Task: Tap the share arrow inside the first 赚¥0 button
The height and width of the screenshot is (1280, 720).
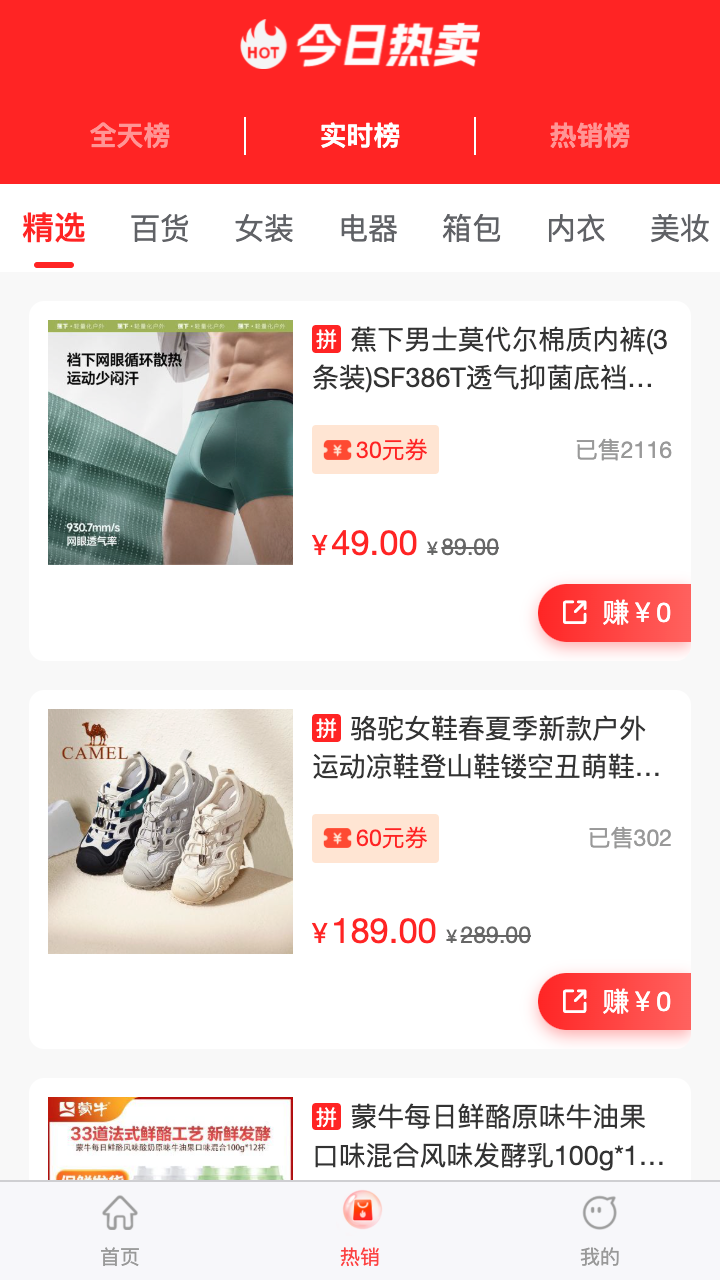Action: 573,613
